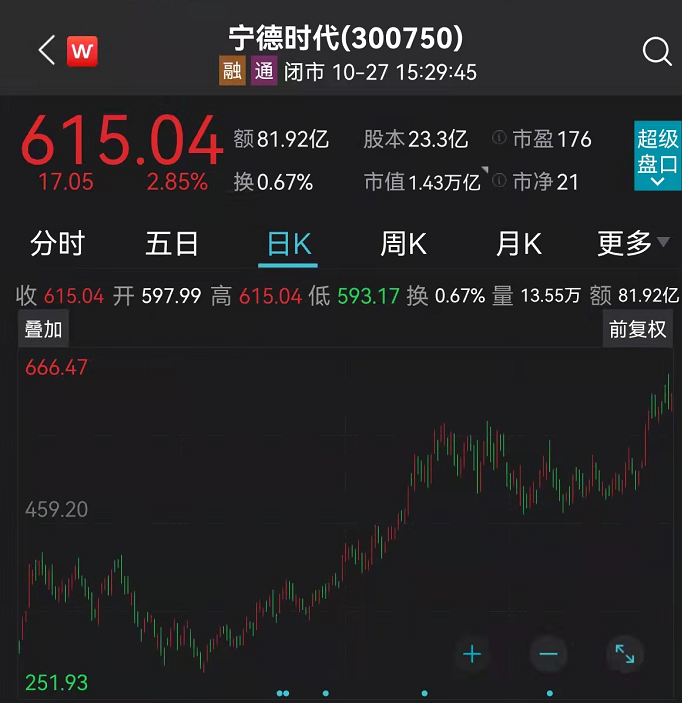Show info for 市盈 ratio
682x703 pixels.
[x=499, y=140]
